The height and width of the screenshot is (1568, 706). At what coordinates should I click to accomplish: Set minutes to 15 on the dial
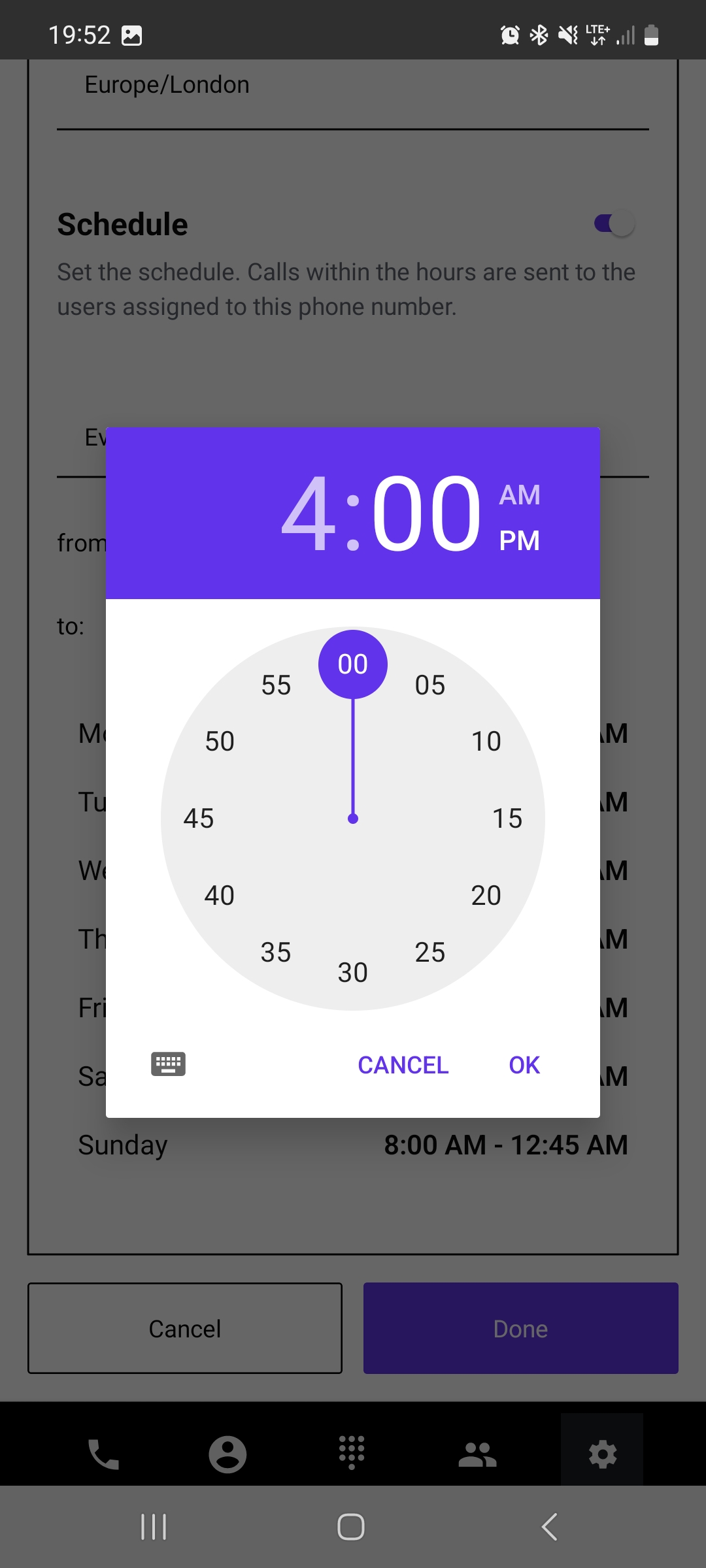[507, 819]
